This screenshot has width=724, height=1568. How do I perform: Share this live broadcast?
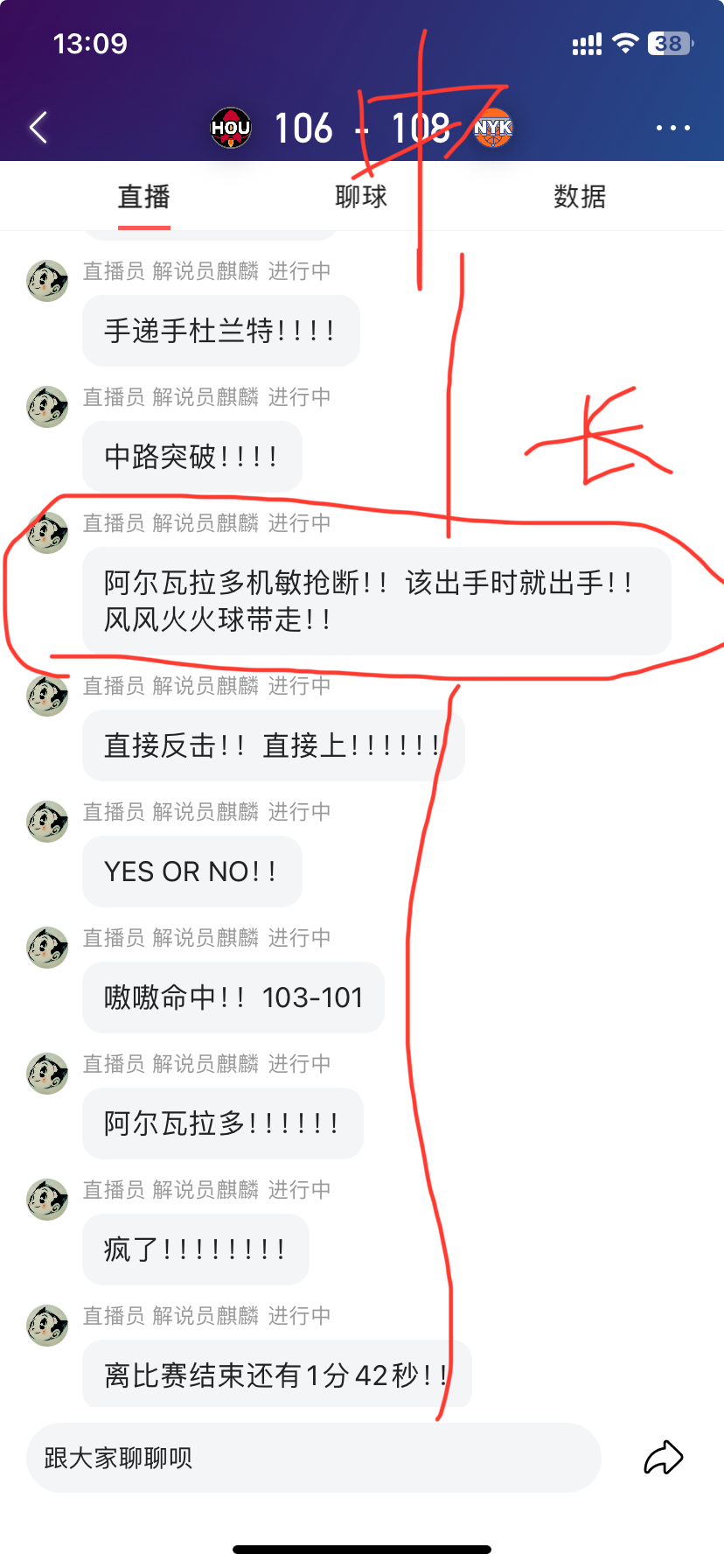coord(663,1458)
